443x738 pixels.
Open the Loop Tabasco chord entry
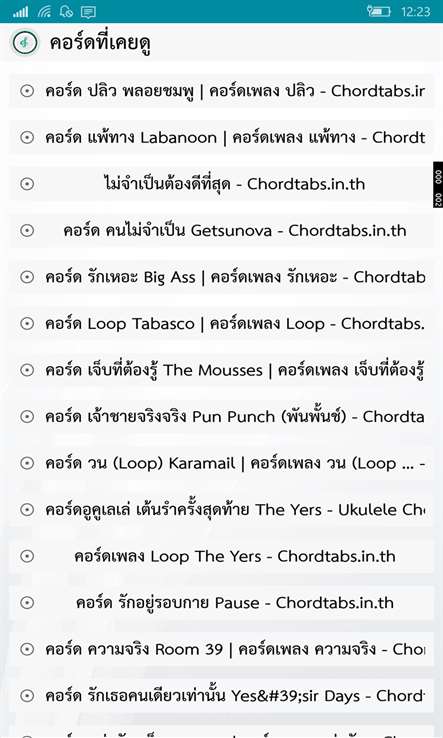click(x=221, y=324)
